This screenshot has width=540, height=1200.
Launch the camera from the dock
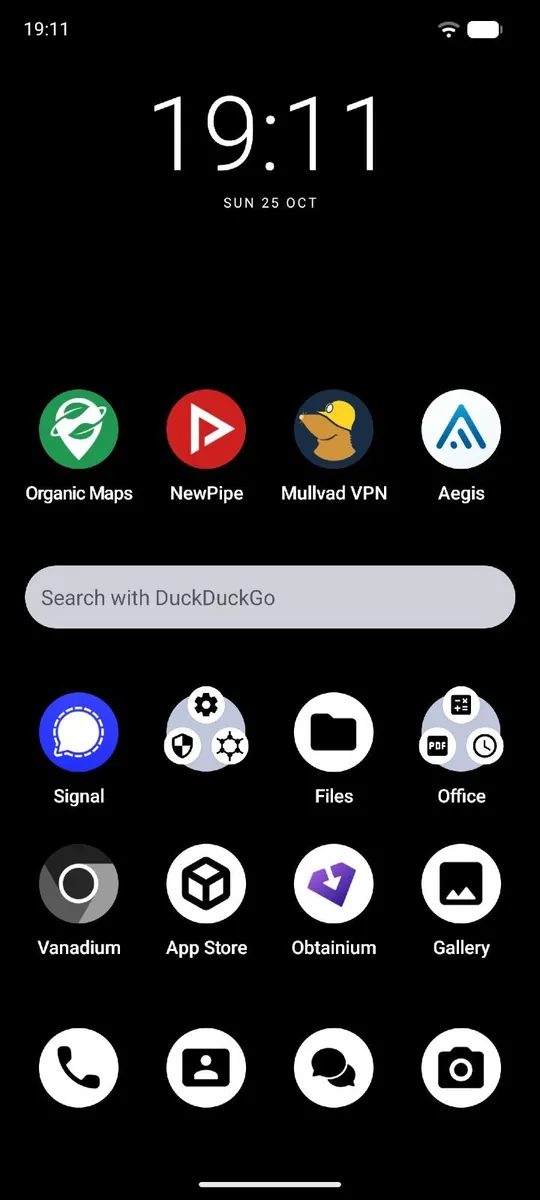461,1068
